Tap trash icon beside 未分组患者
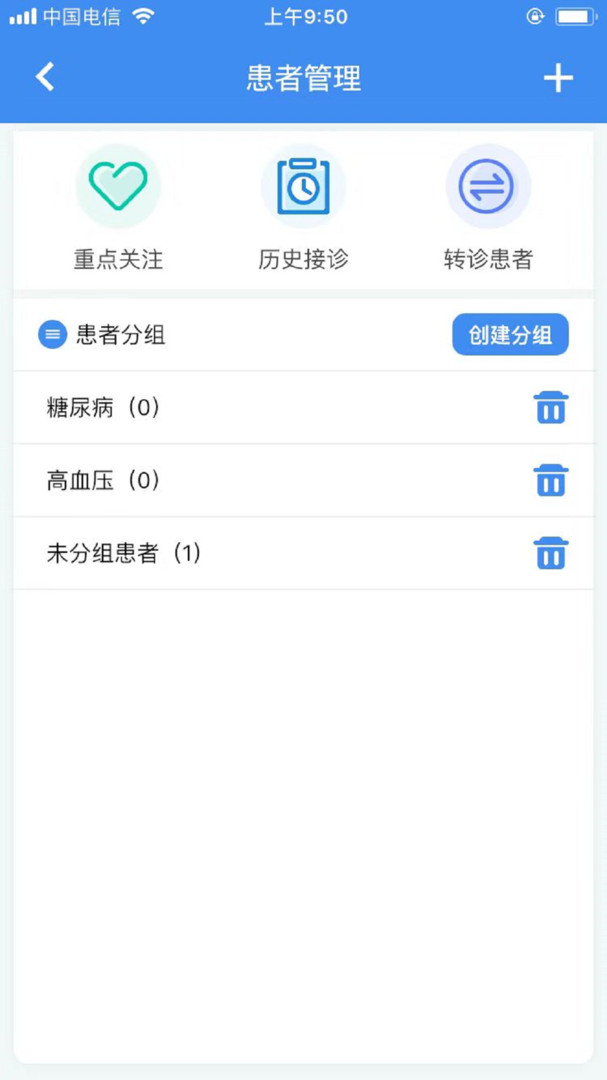607x1080 pixels. click(550, 554)
